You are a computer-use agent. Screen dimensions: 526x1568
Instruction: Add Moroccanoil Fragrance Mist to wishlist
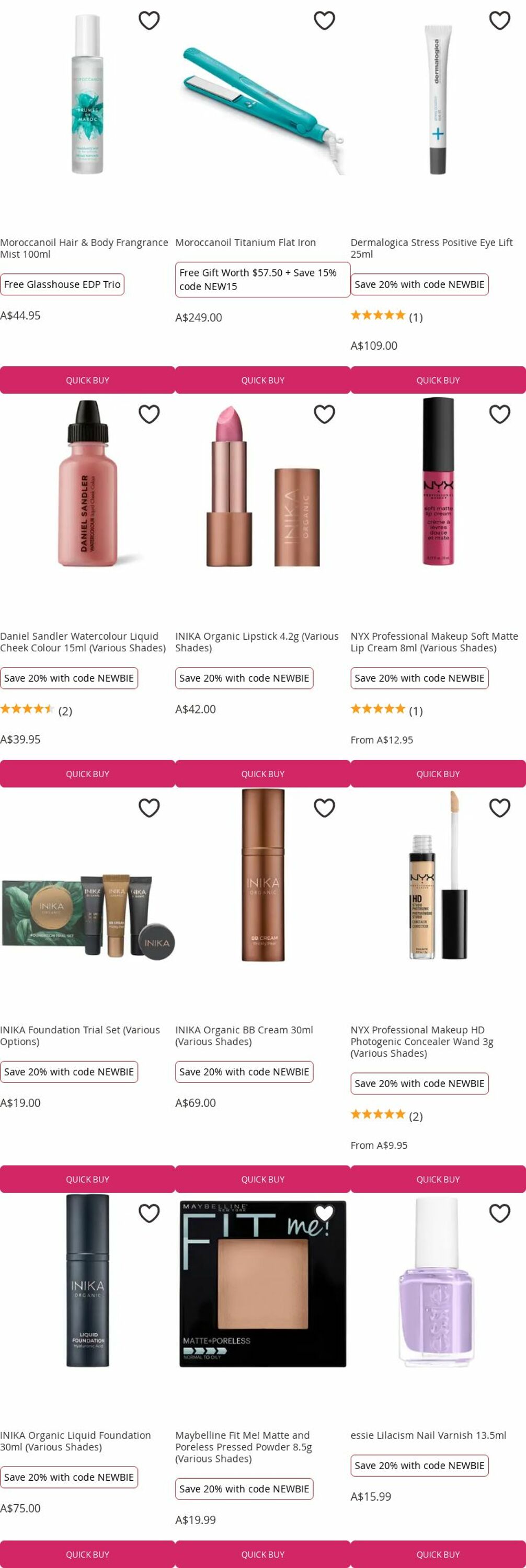[x=149, y=21]
